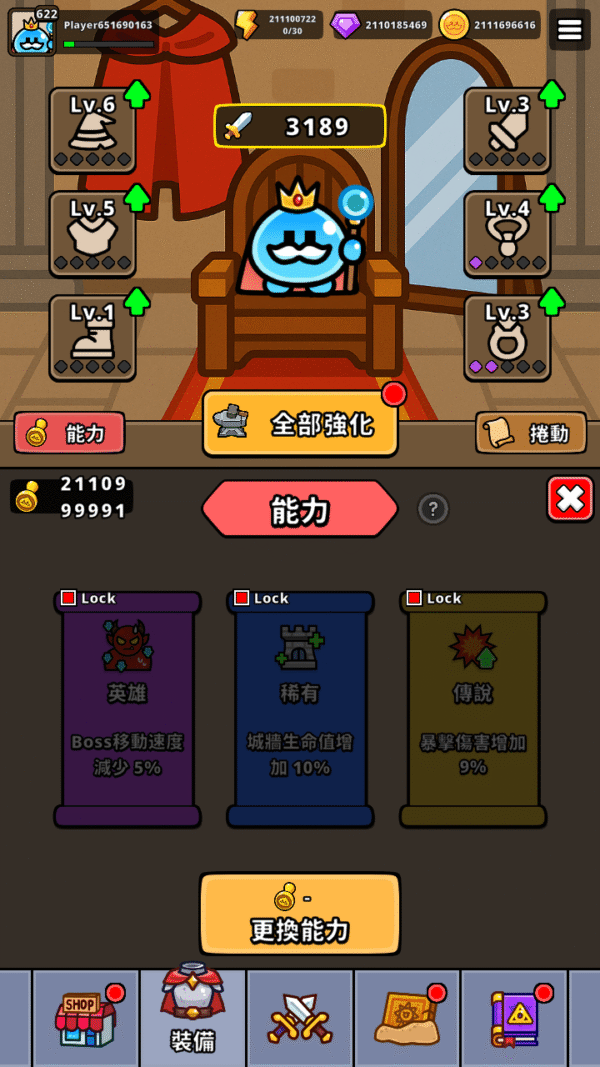Viewport: 600px width, 1067px height.
Task: Select the Lv.6 hat equipment slot
Action: coord(93,130)
